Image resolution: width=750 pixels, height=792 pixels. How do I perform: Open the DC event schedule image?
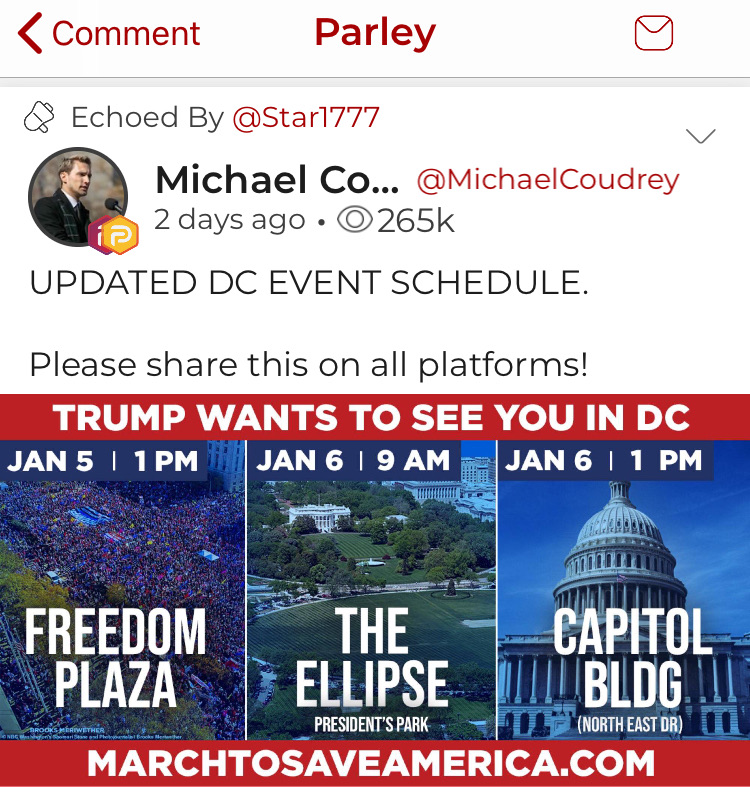point(375,590)
